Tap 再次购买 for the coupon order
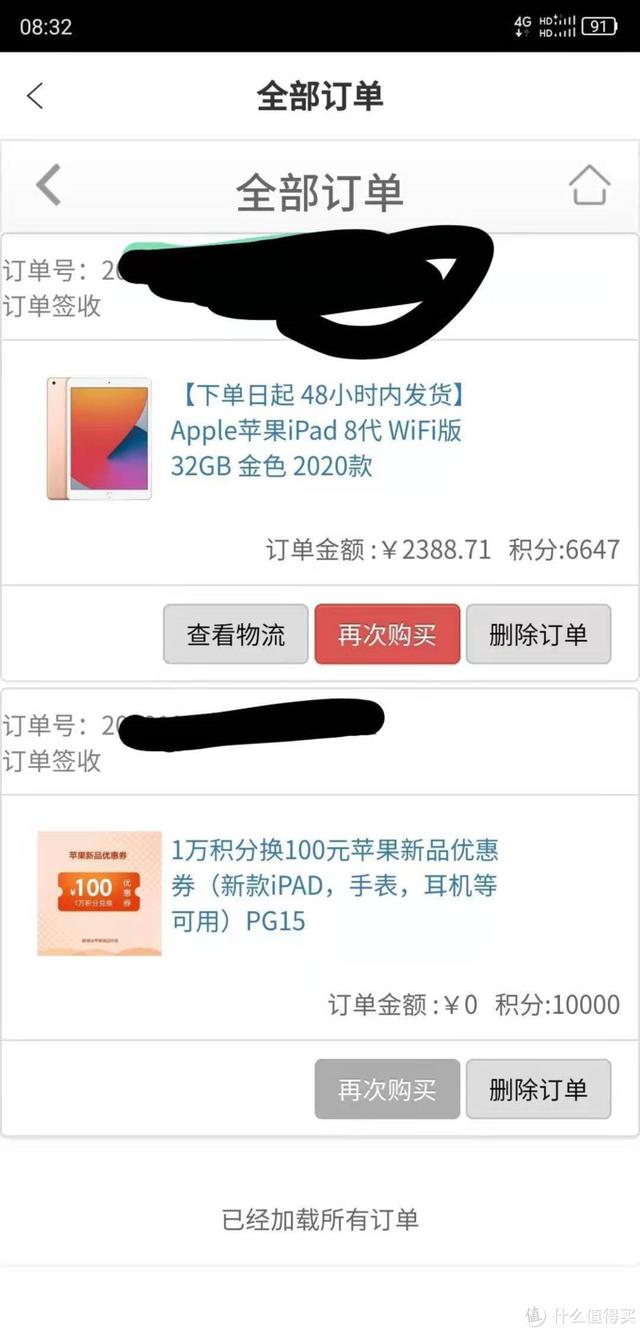Image resolution: width=640 pixels, height=1332 pixels. pos(387,1089)
